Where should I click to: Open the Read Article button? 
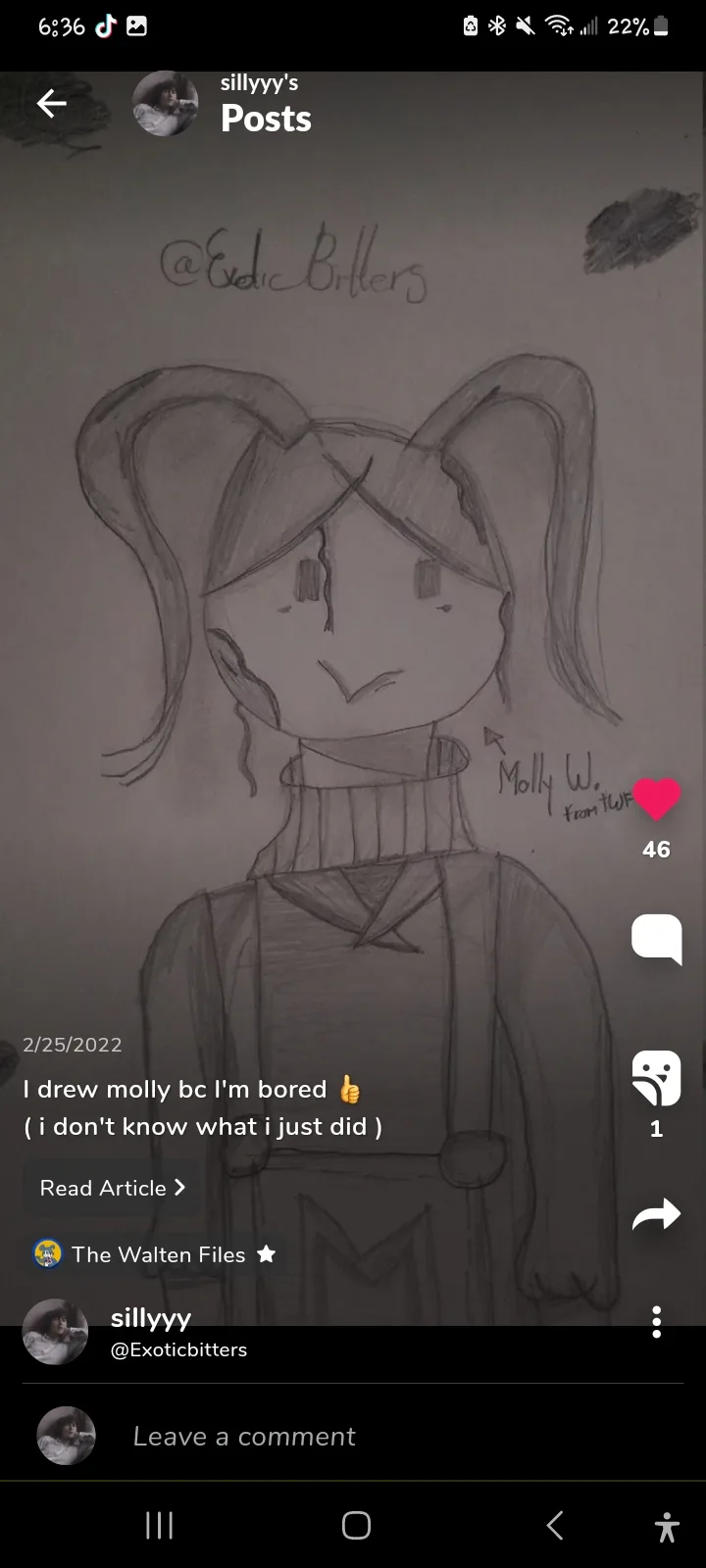coord(113,1188)
